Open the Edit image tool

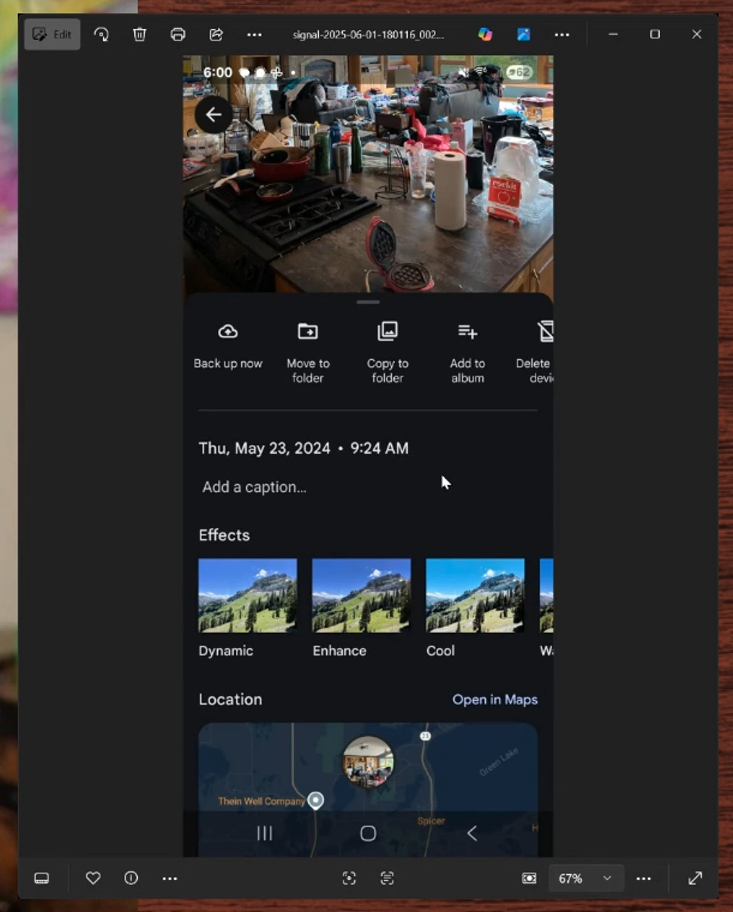(x=52, y=34)
